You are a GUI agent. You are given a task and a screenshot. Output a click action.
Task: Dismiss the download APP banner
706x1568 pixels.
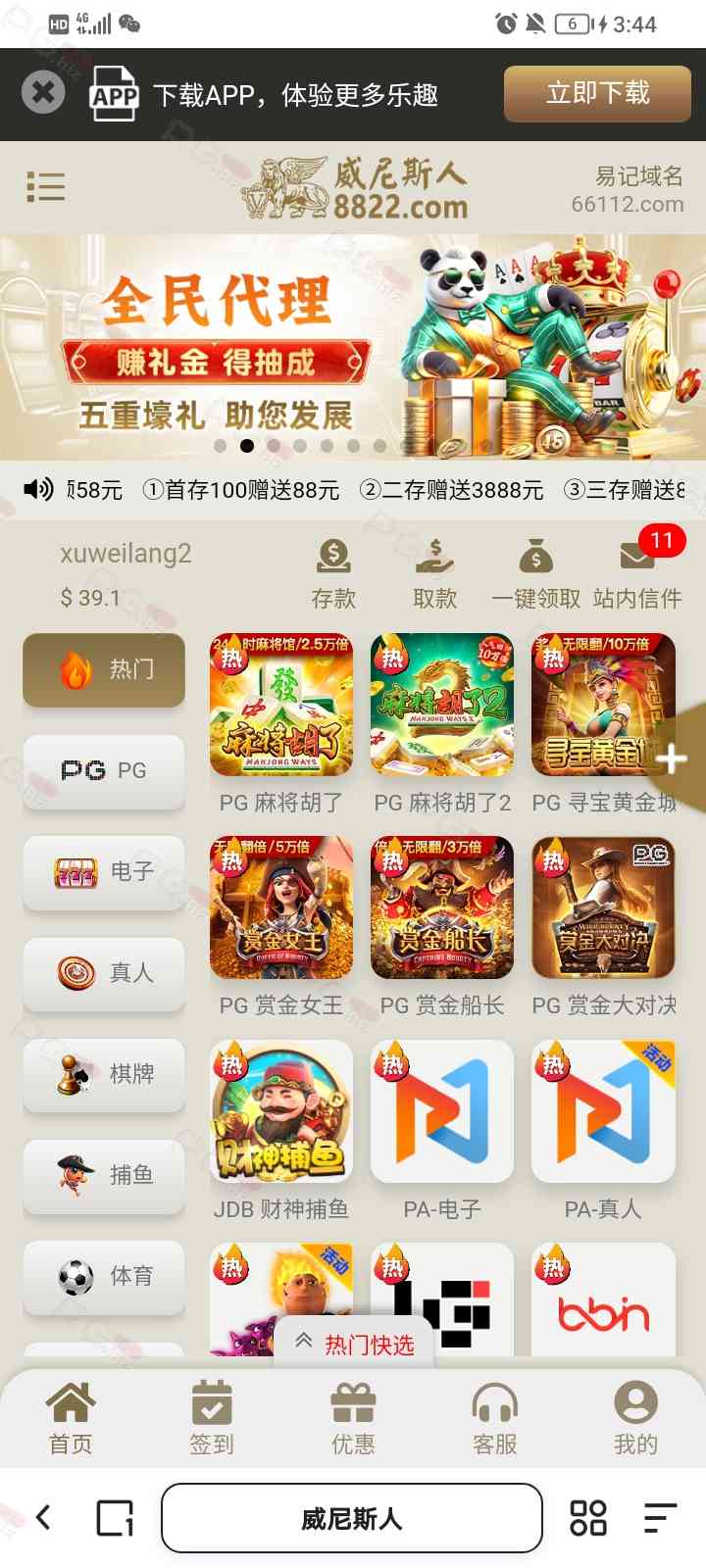[x=43, y=93]
